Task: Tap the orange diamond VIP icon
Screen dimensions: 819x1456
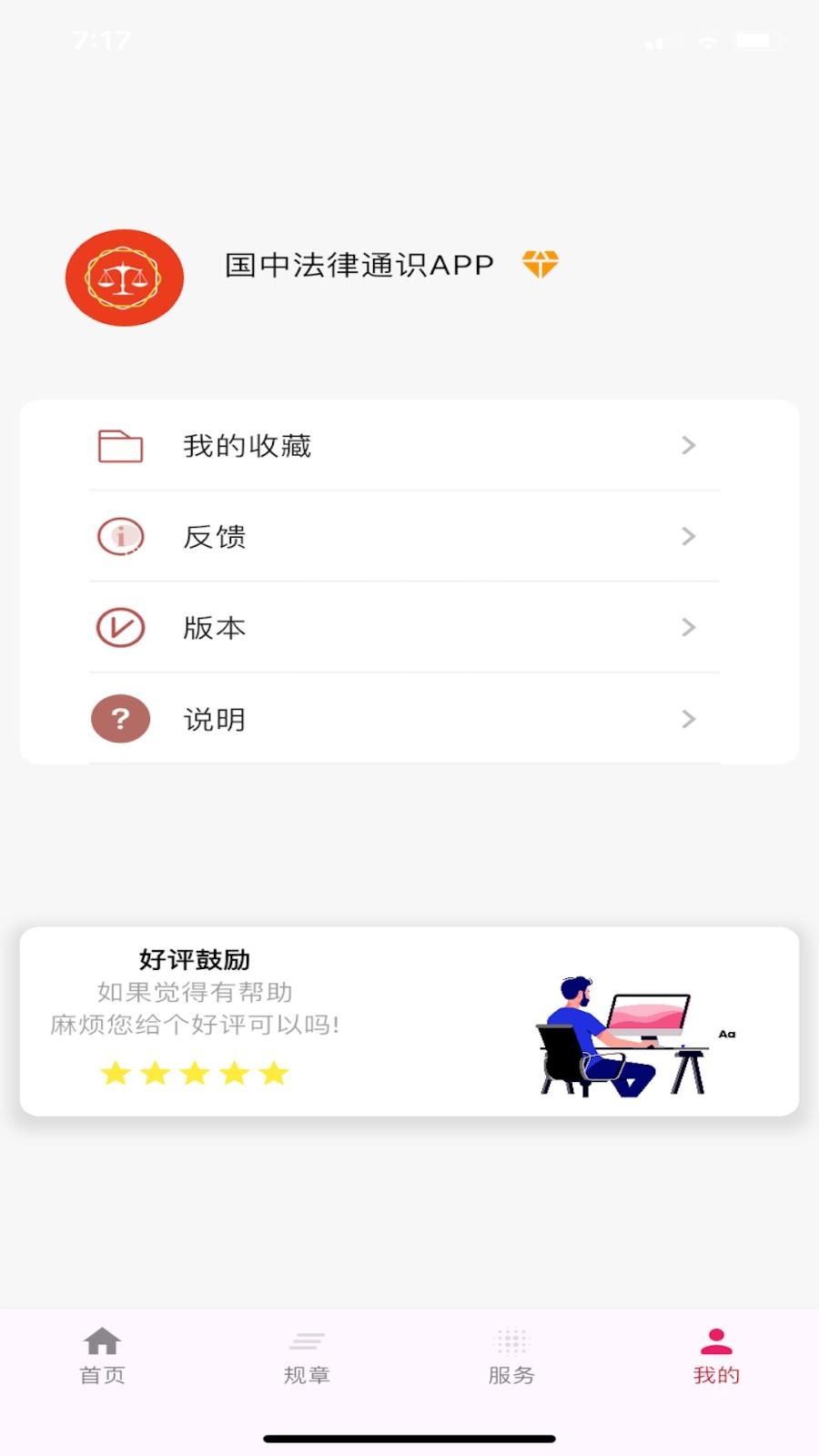Action: [x=542, y=265]
